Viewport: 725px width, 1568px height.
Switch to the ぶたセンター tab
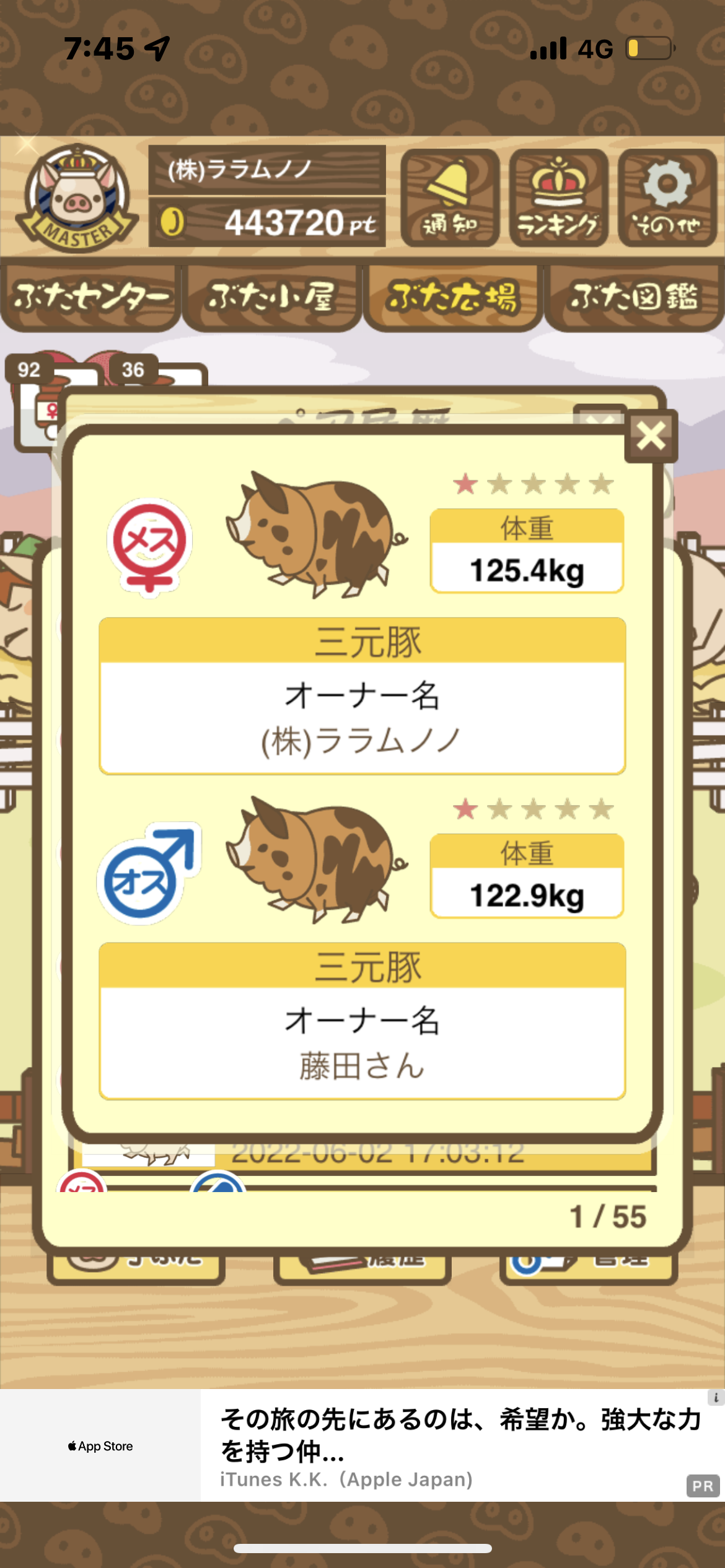point(90,298)
